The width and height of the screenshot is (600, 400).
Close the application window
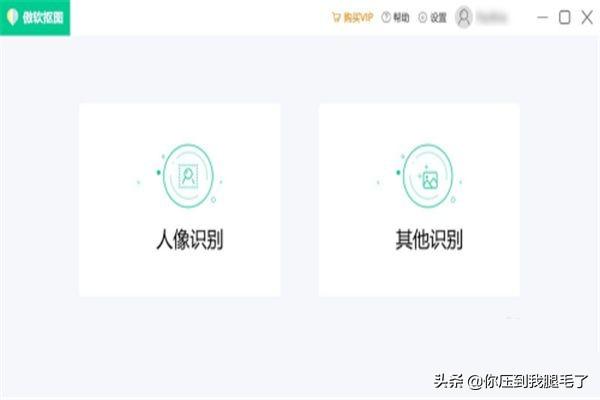[586, 17]
